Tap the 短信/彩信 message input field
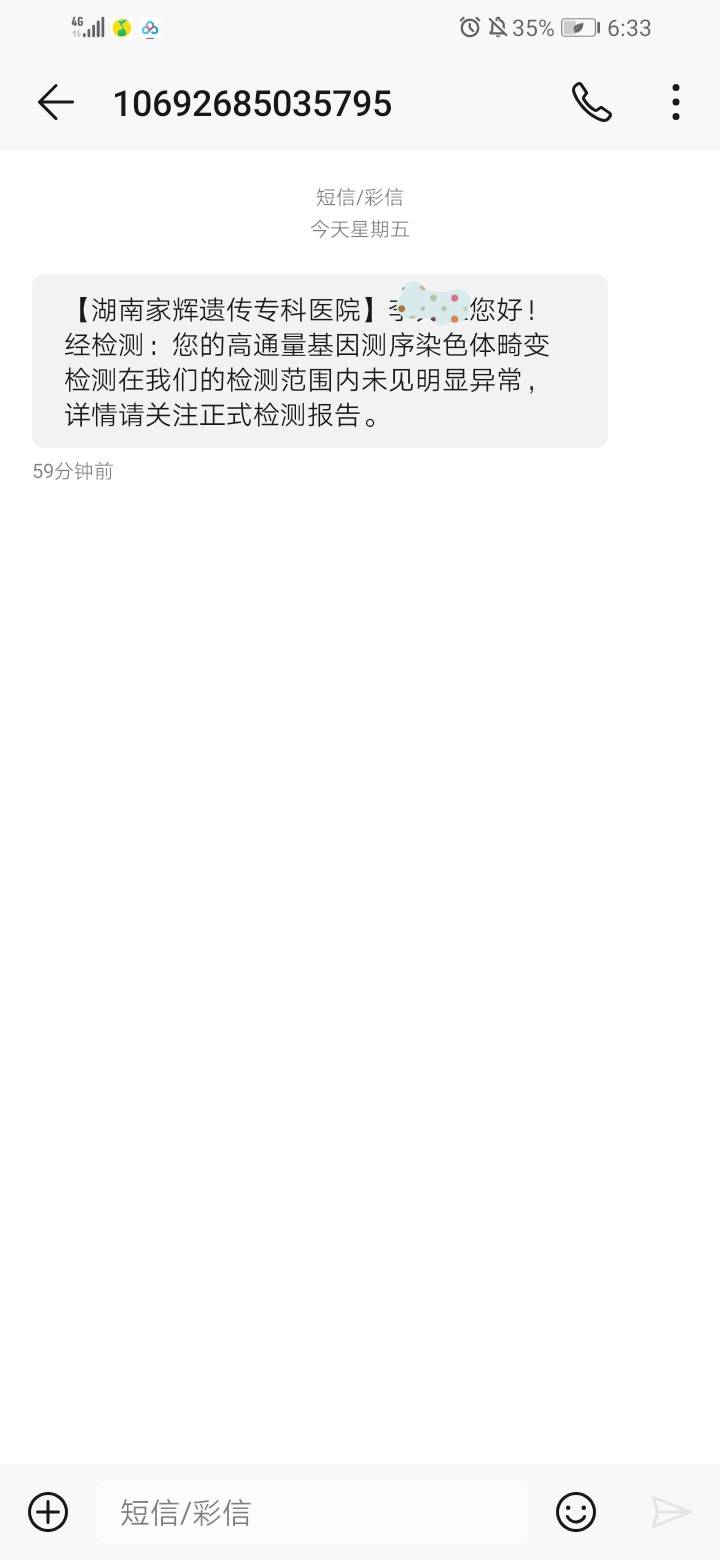This screenshot has width=720, height=1560. click(312, 1512)
